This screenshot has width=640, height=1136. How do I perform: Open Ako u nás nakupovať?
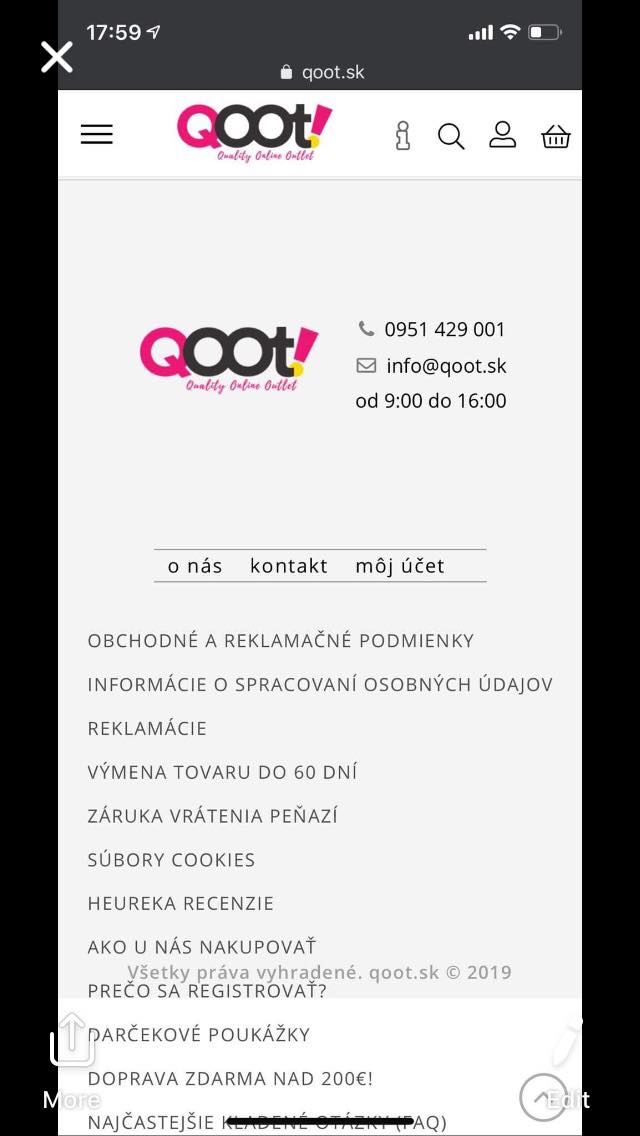click(x=201, y=947)
